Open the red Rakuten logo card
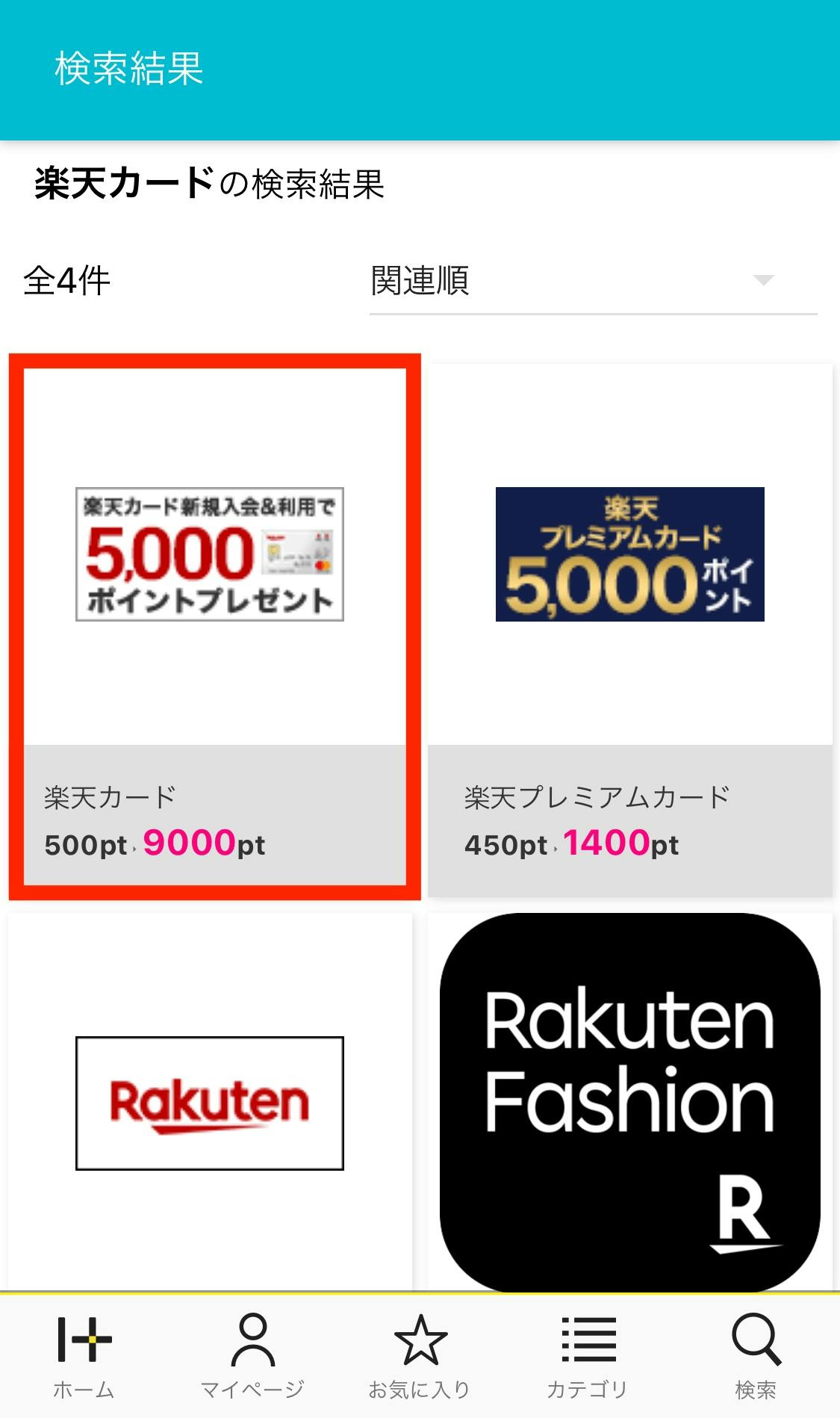840x1418 pixels. pyautogui.click(x=210, y=1103)
